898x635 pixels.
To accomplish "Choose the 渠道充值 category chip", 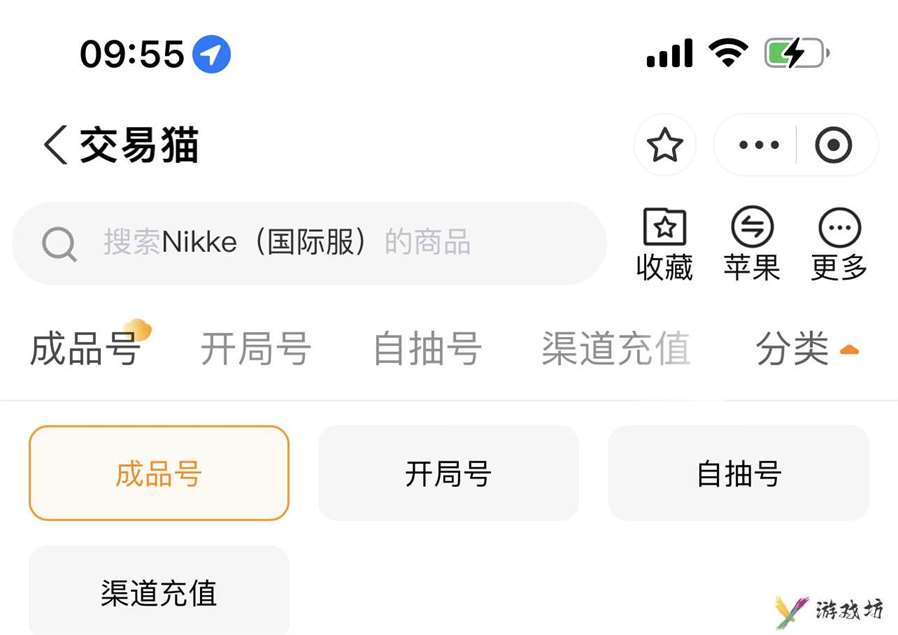I will [x=159, y=592].
